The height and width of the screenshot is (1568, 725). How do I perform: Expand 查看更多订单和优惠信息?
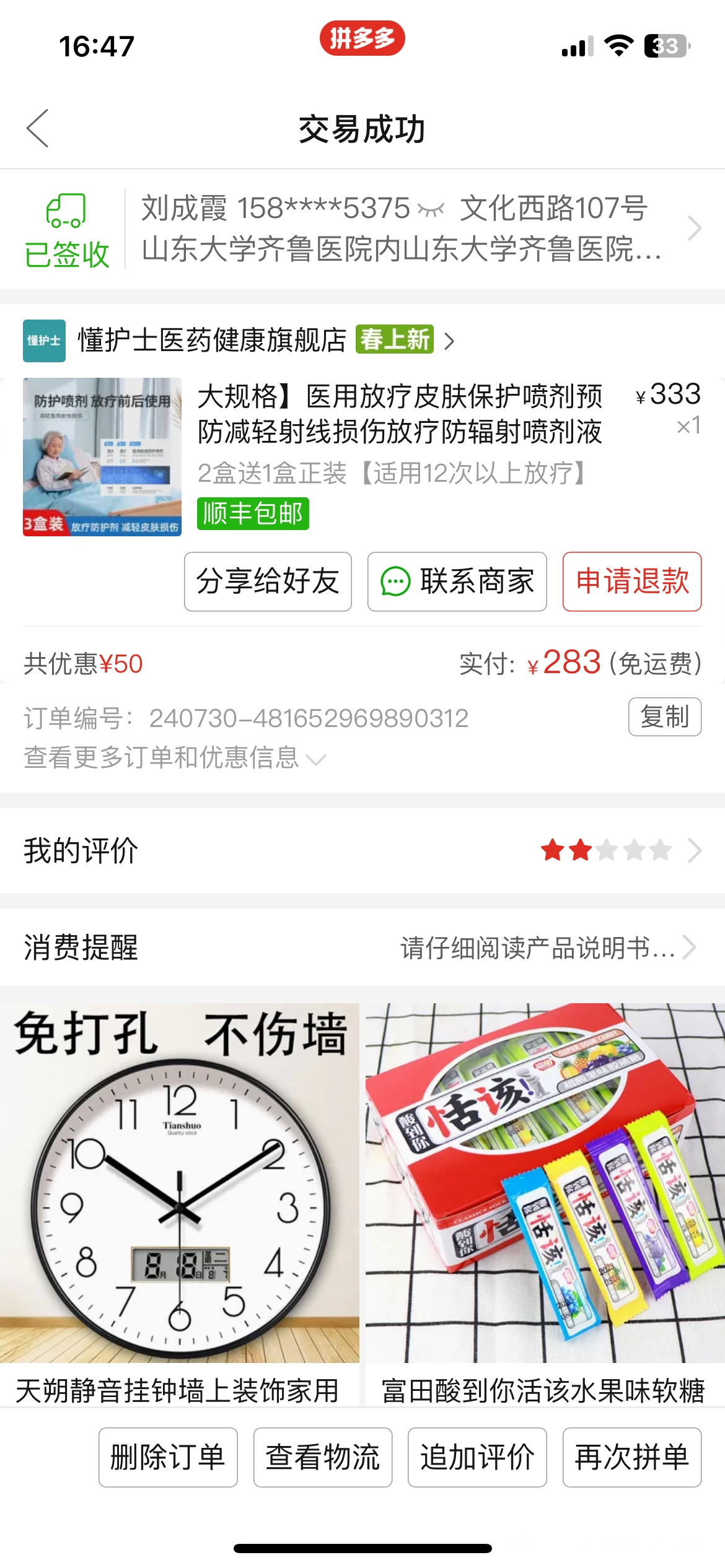[174, 758]
